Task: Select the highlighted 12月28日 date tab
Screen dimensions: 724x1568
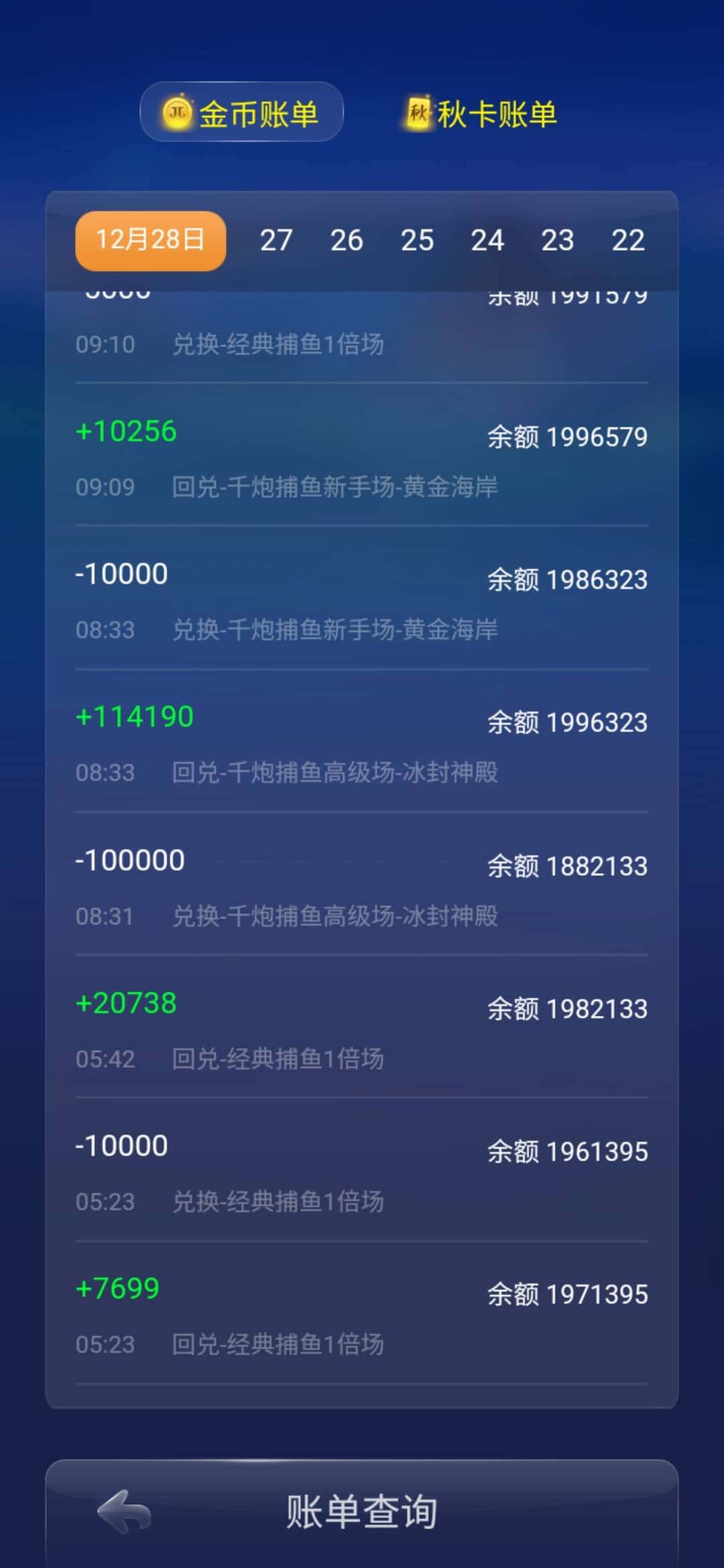Action: pos(149,241)
